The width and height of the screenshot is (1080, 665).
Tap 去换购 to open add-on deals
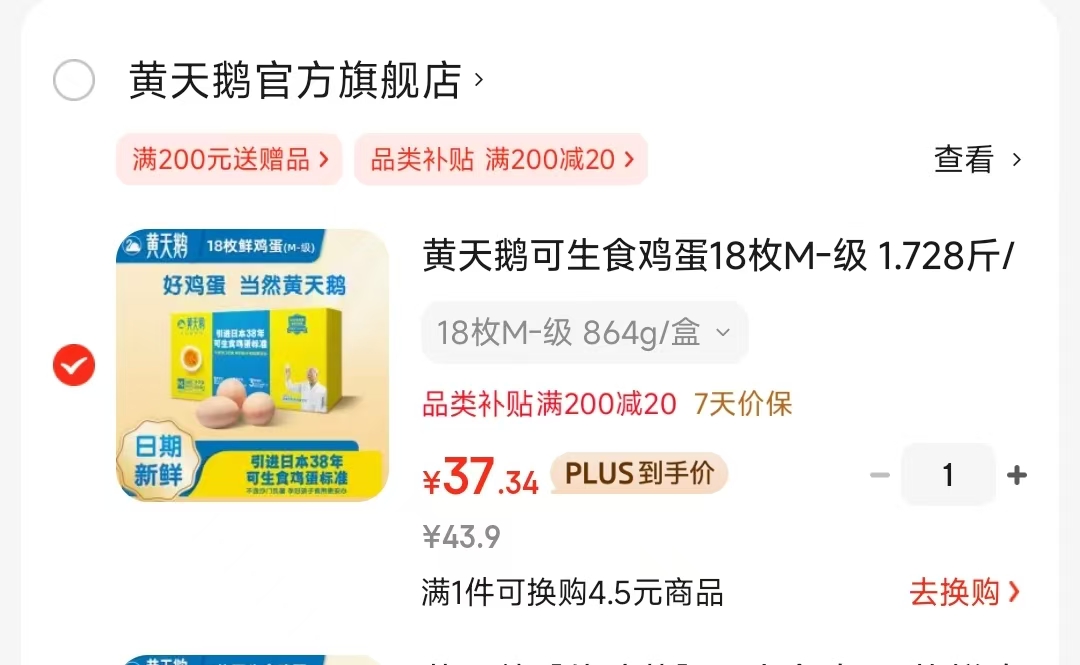pos(964,592)
